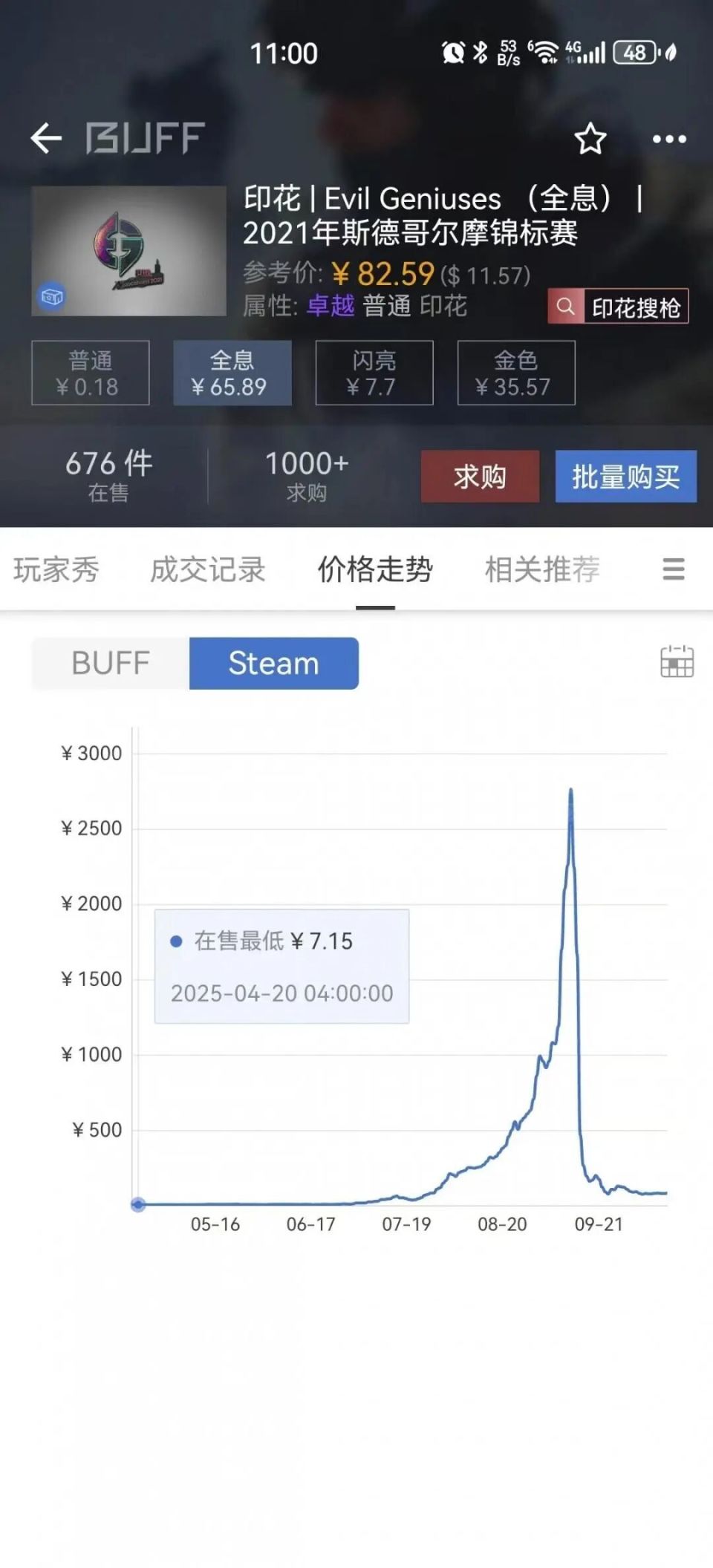Tap the back arrow to return

(x=45, y=137)
